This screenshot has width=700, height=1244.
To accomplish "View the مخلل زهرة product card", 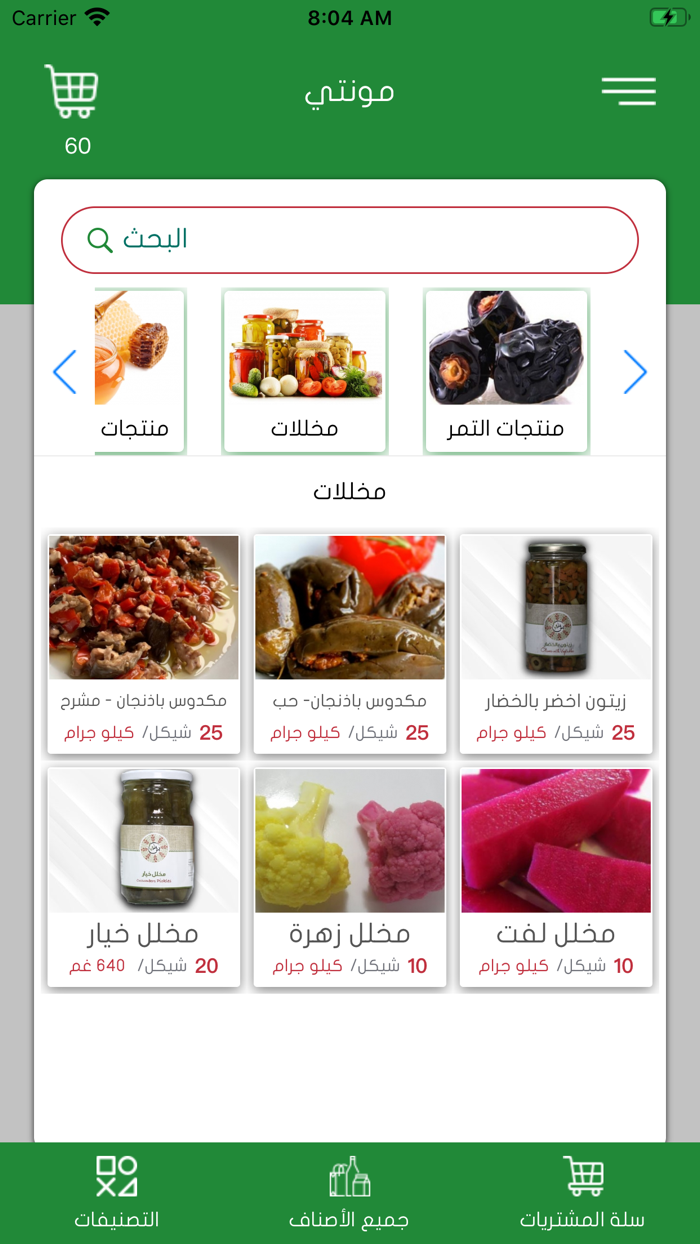I will point(350,877).
